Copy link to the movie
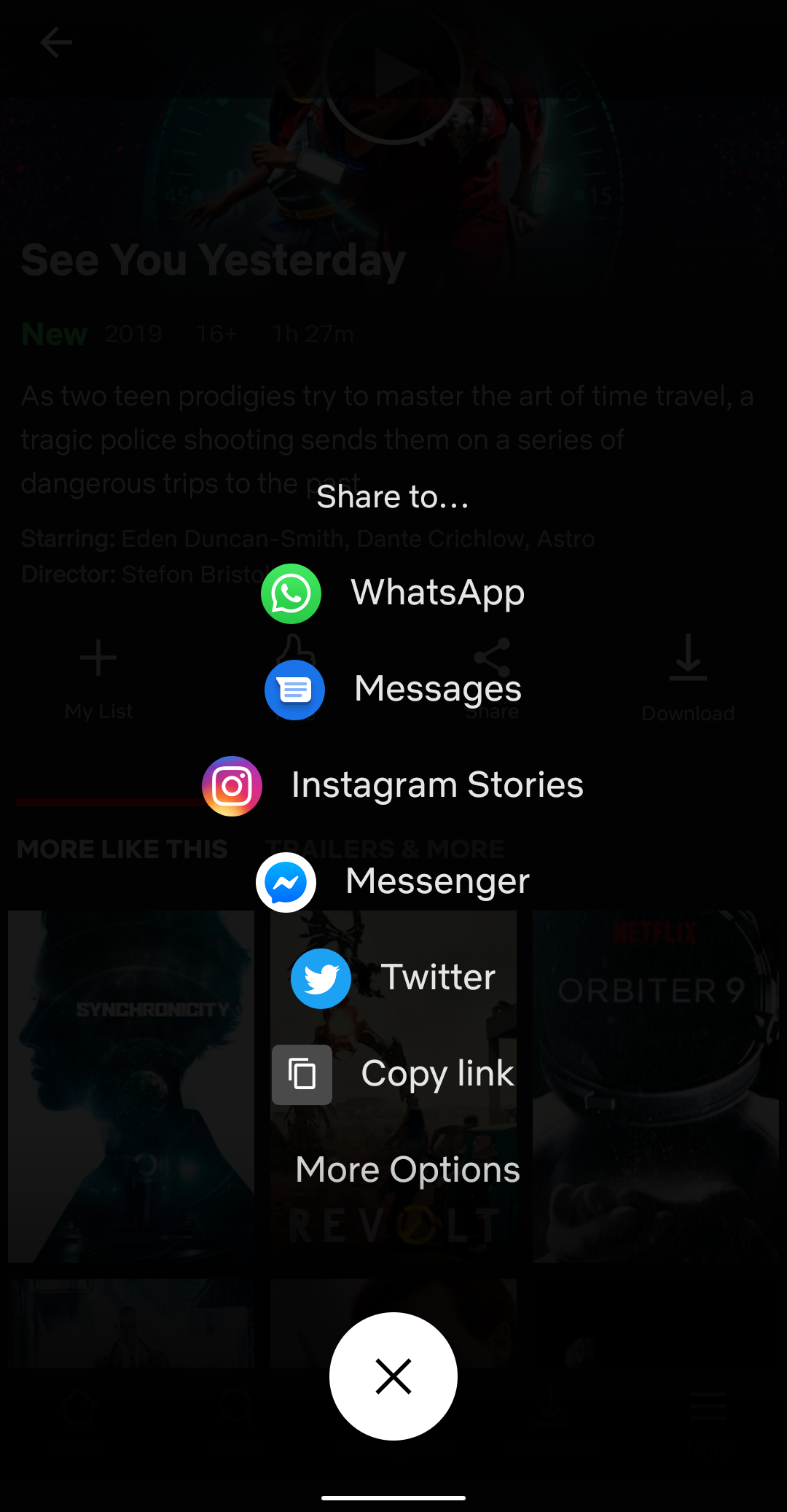Image resolution: width=787 pixels, height=1512 pixels. [393, 1075]
